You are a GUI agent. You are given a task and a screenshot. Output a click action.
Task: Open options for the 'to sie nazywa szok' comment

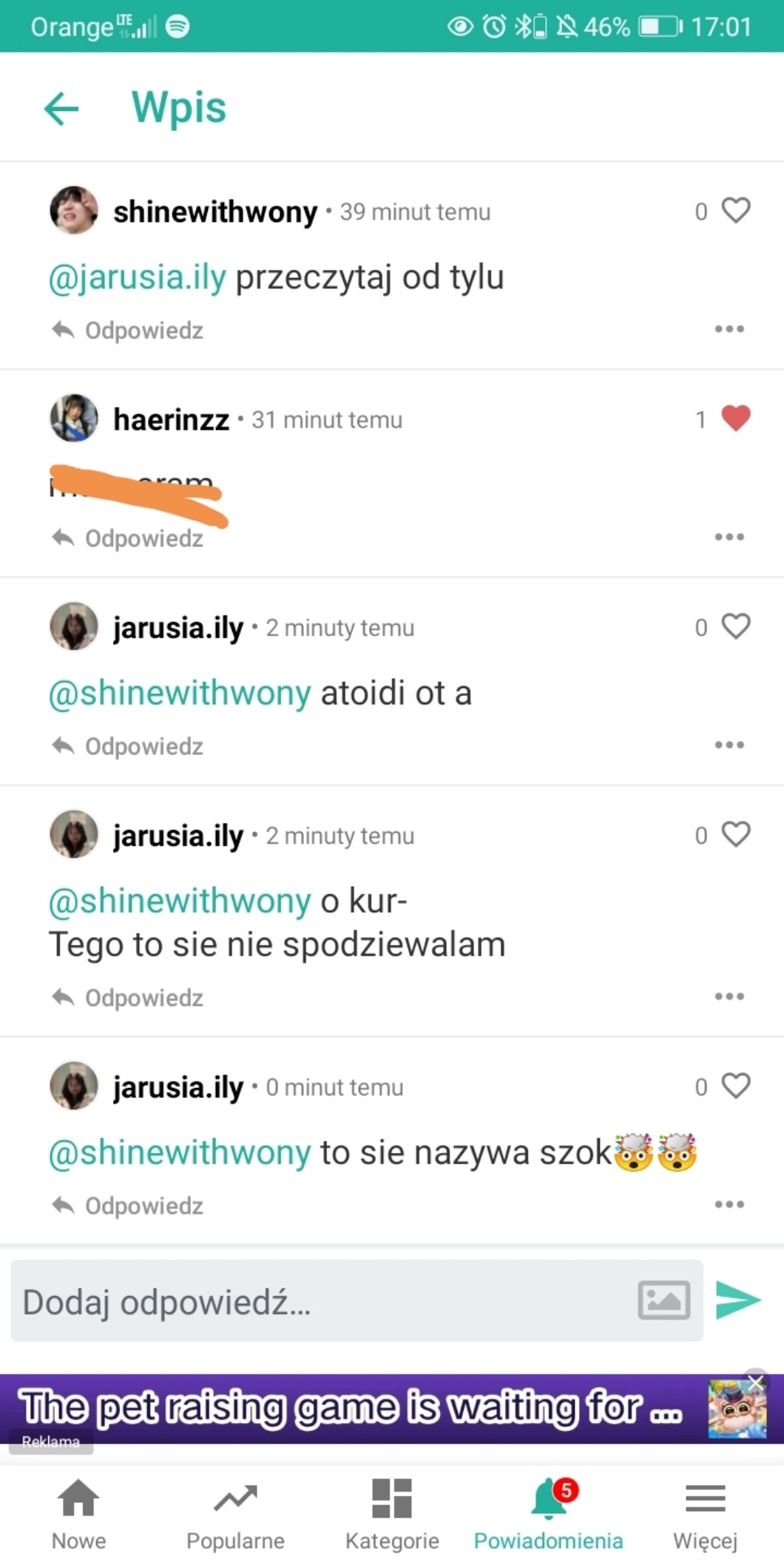(x=729, y=1205)
